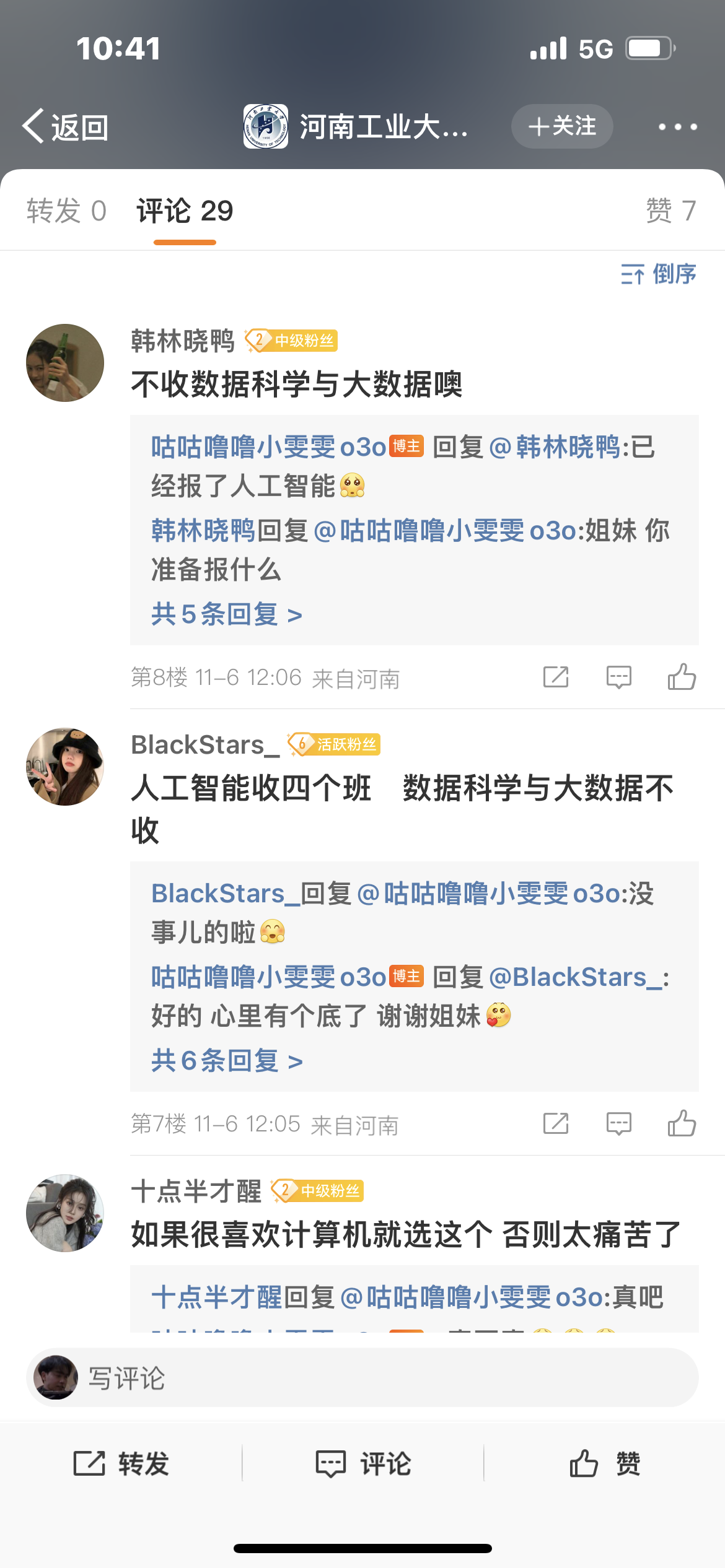The width and height of the screenshot is (725, 1568).
Task: Open 韩林晓鸭's profile avatar
Action: pos(65,363)
